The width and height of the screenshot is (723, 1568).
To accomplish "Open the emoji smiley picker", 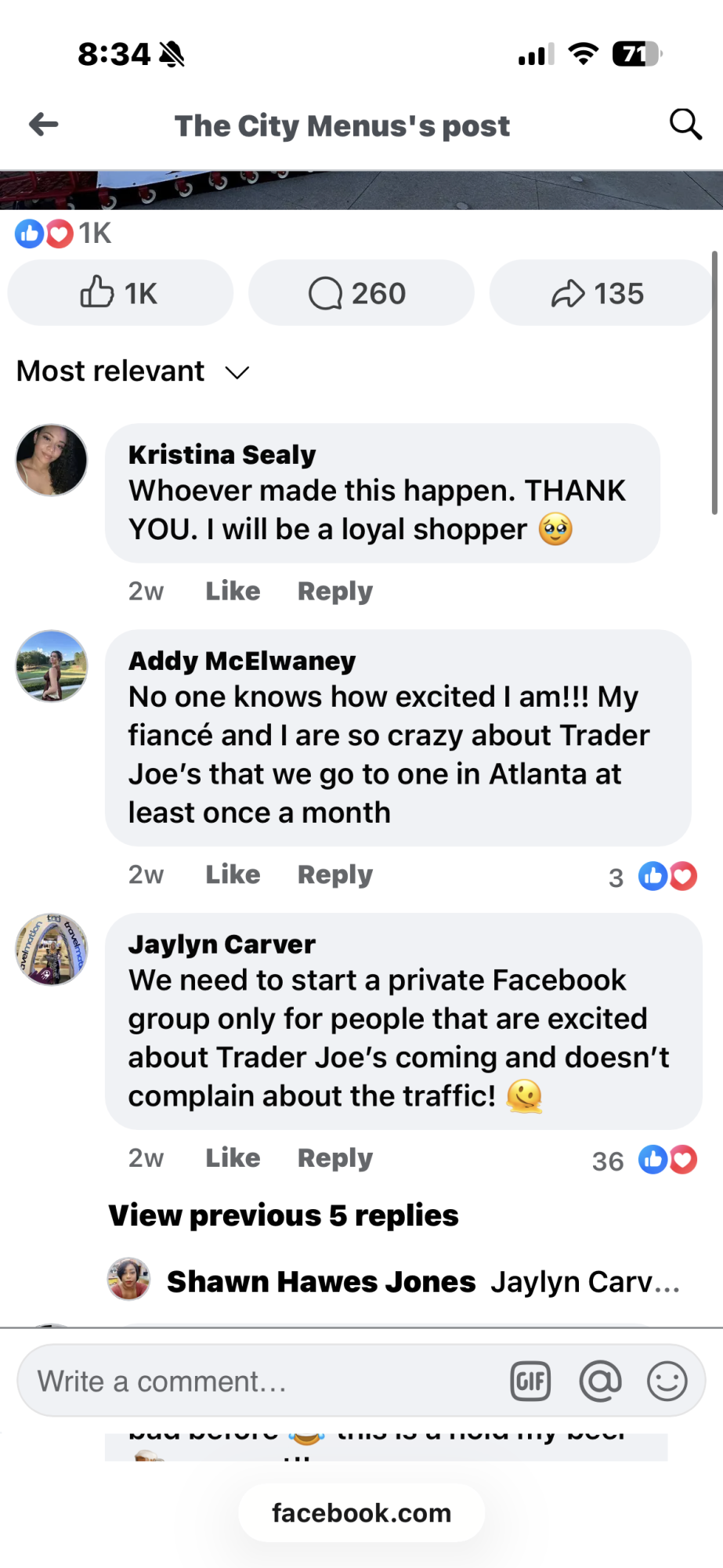I will coord(667,1381).
